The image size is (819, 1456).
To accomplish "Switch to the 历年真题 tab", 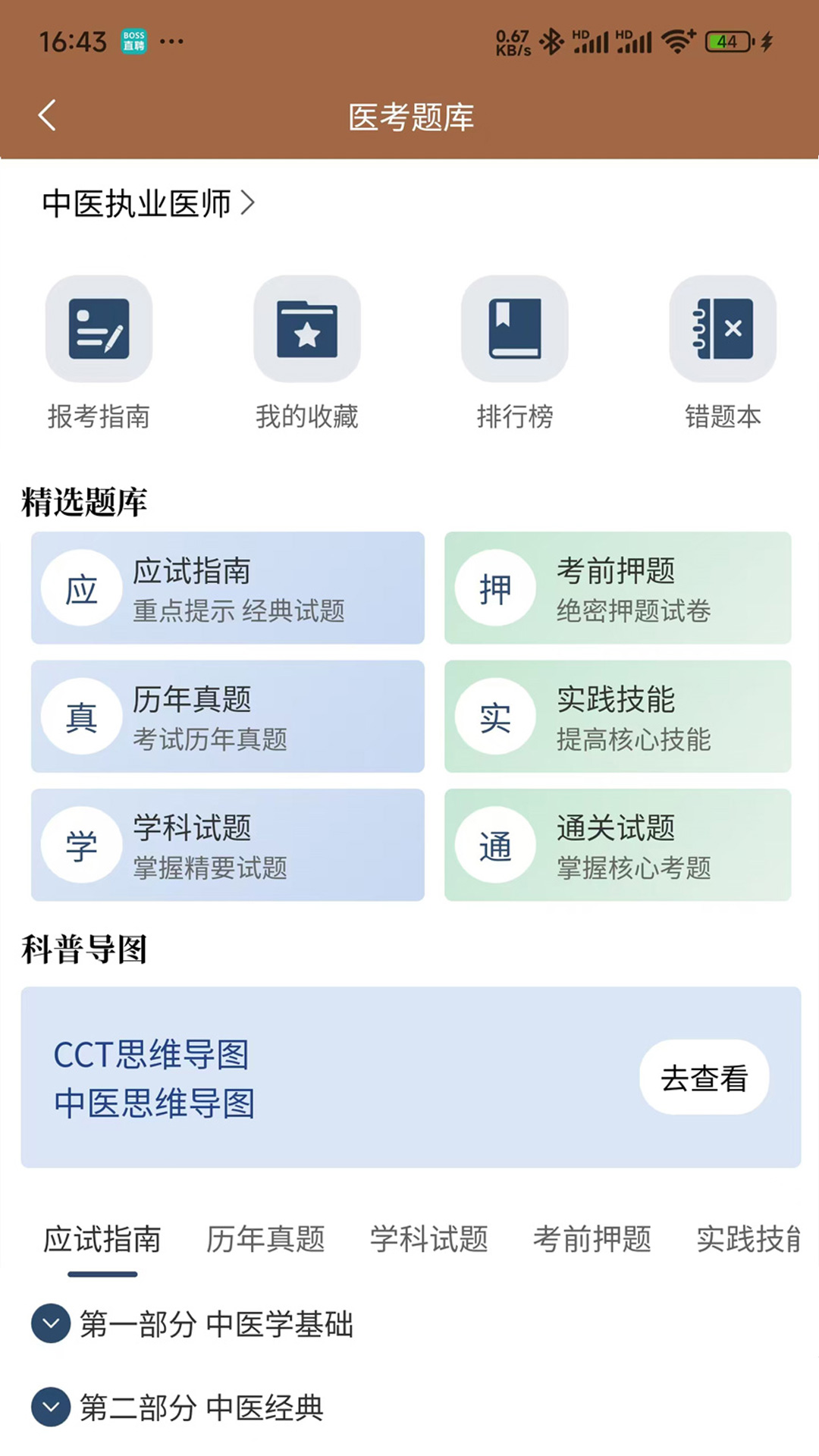I will coord(265,1240).
